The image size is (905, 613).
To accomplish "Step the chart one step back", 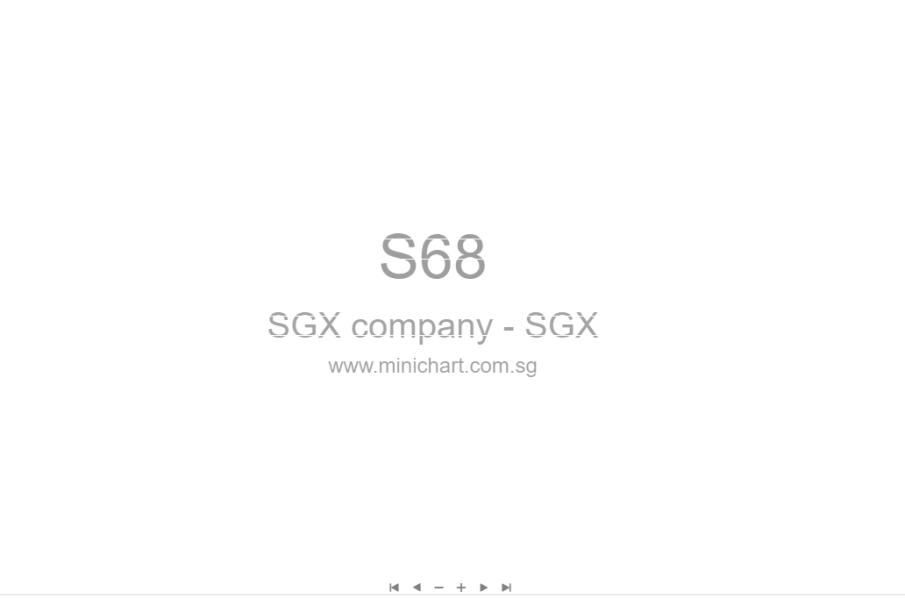I will 417,588.
